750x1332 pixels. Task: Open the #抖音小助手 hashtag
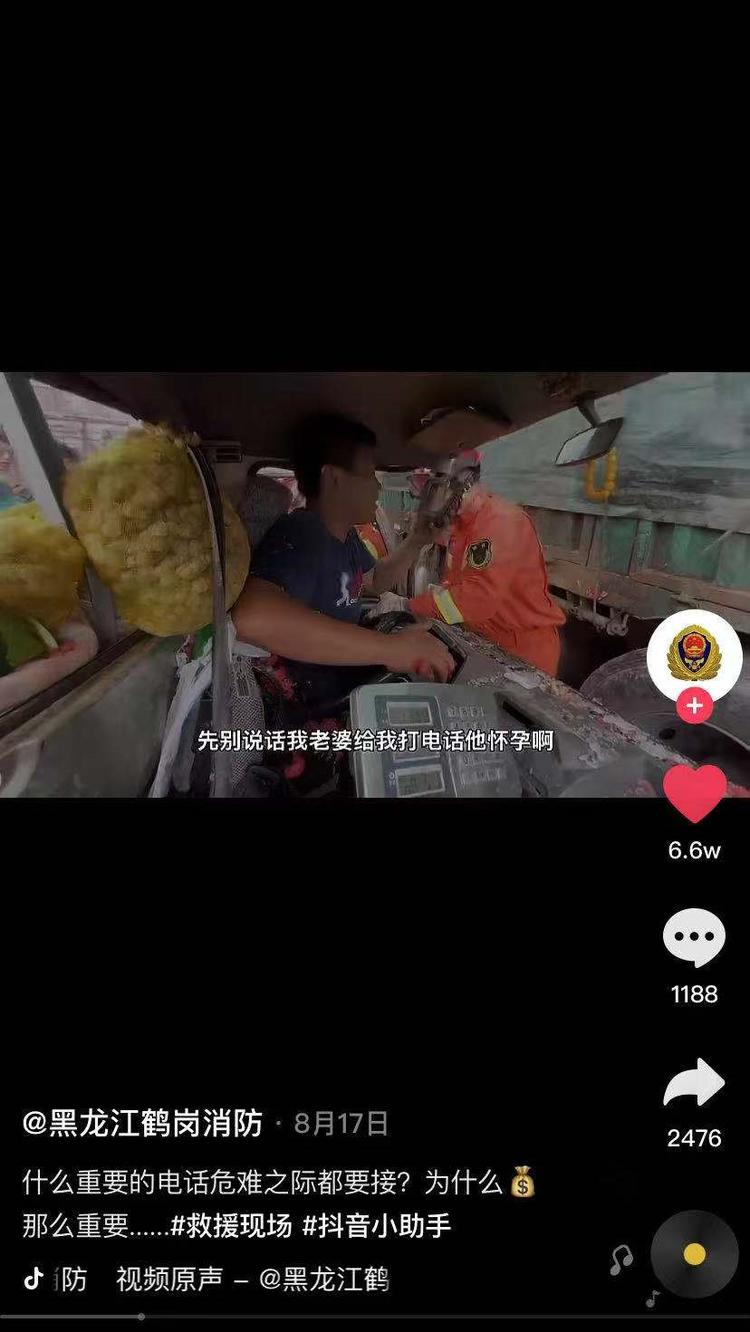click(x=376, y=1225)
